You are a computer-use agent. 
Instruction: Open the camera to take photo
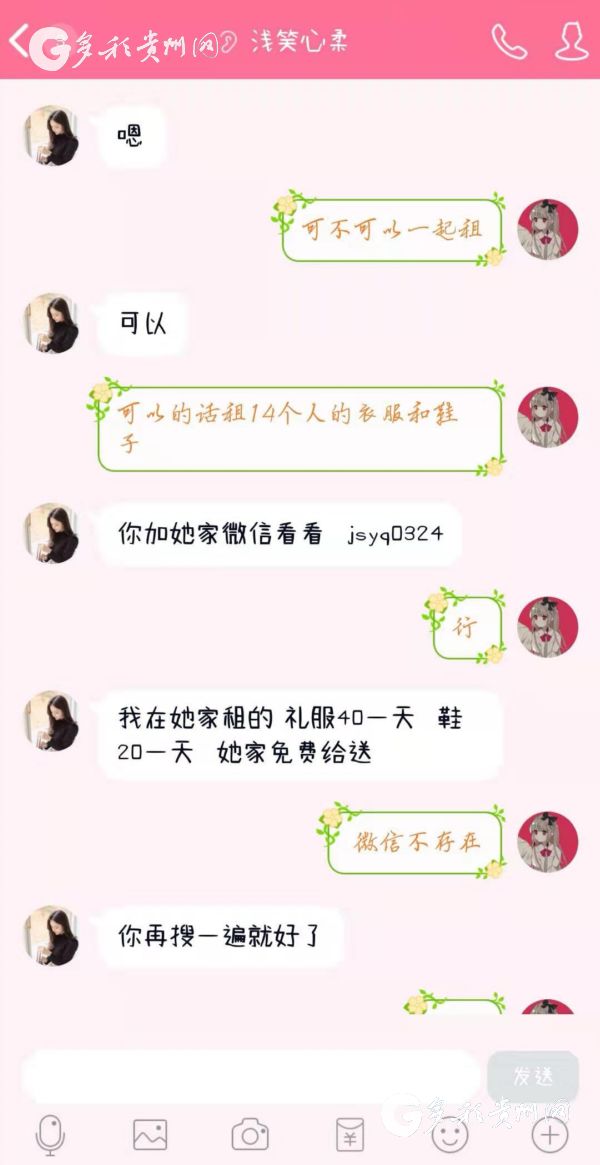(x=250, y=1135)
